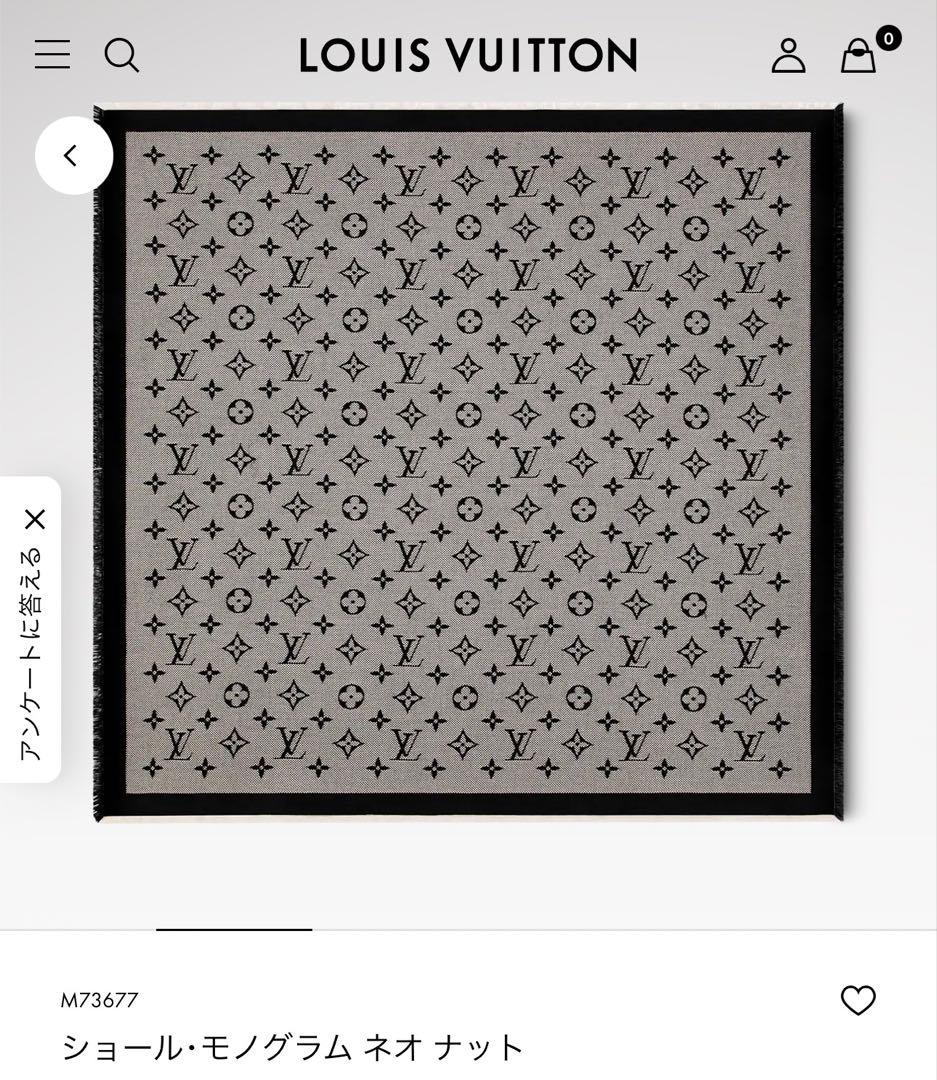The image size is (937, 1080).
Task: Open the hamburger navigation menu
Action: (x=51, y=55)
